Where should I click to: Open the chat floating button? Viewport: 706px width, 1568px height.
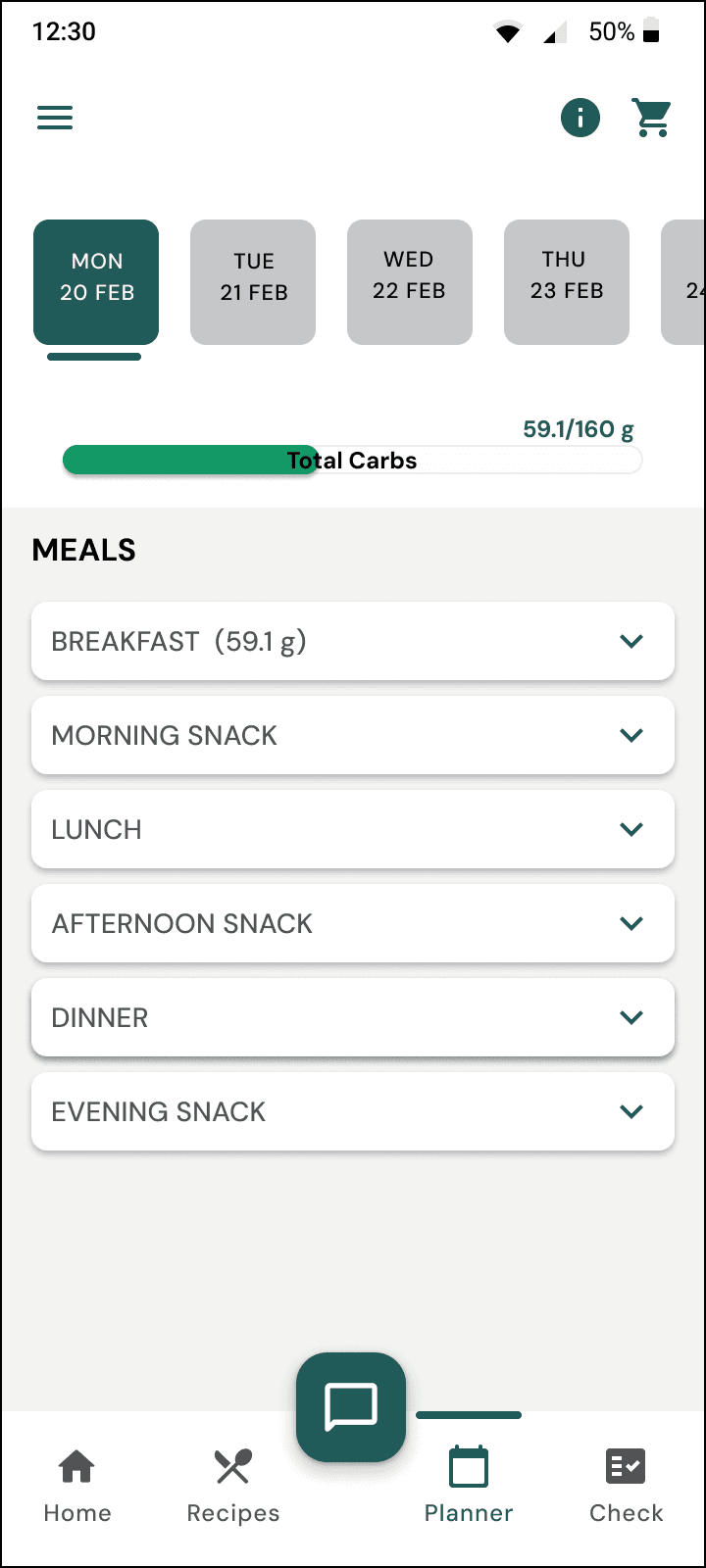(351, 1407)
